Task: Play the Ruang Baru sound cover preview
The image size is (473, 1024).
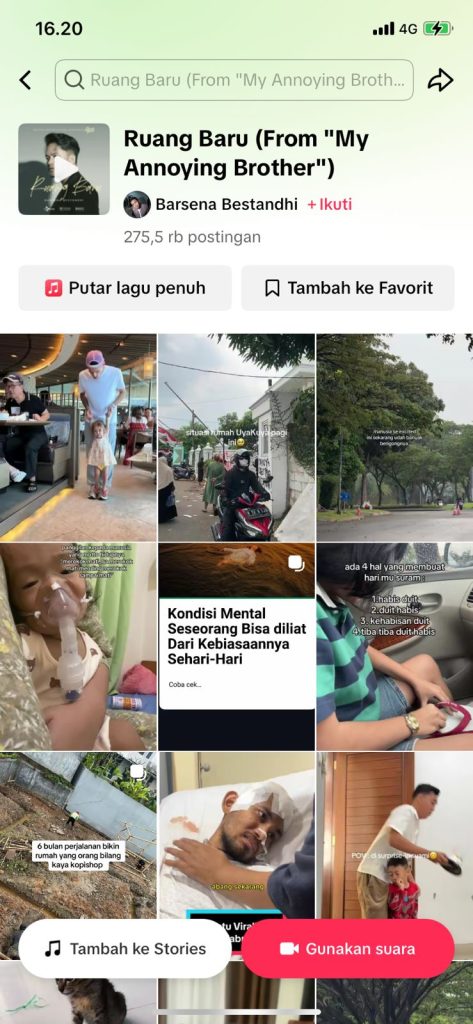Action: [x=64, y=169]
